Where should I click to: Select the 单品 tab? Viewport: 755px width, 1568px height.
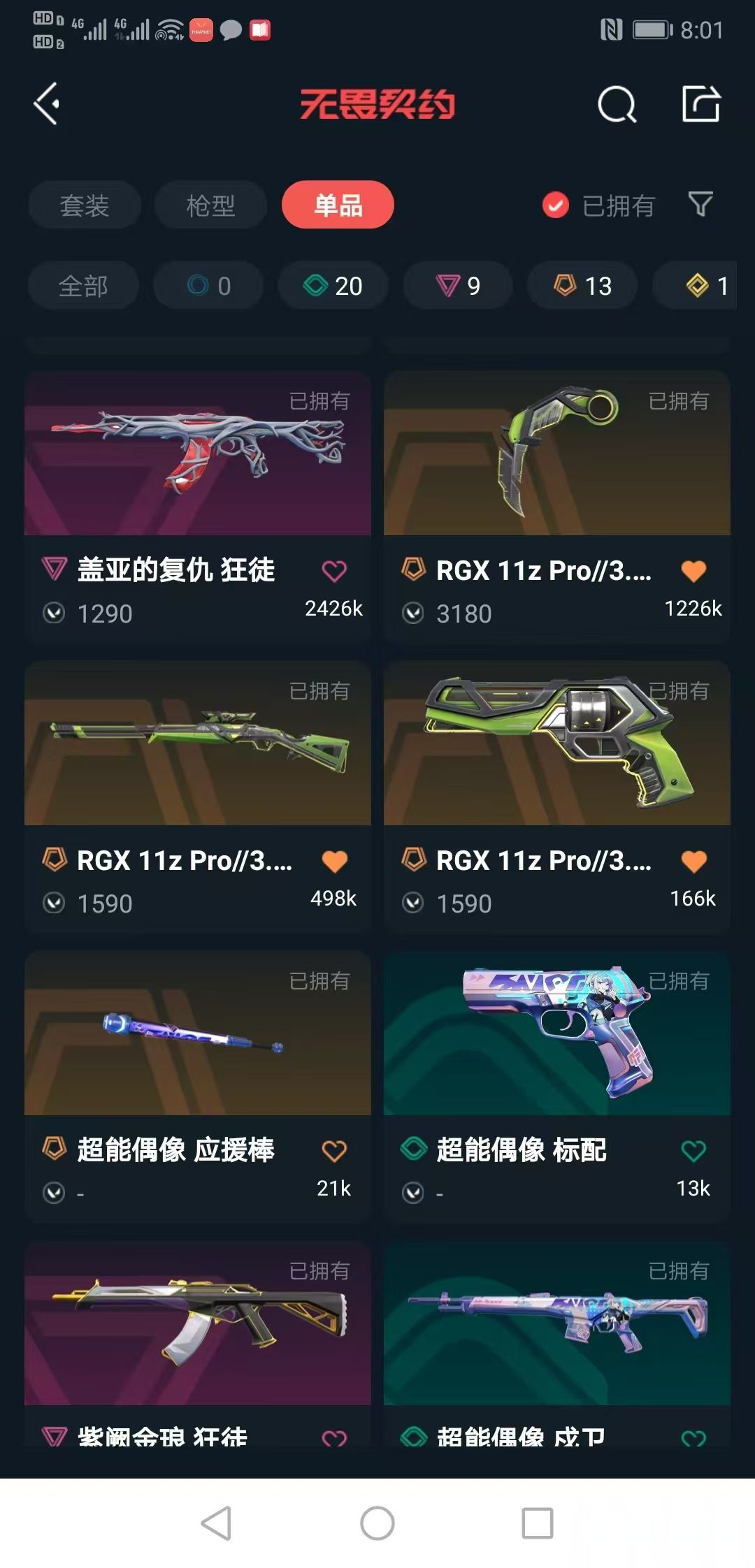point(337,205)
